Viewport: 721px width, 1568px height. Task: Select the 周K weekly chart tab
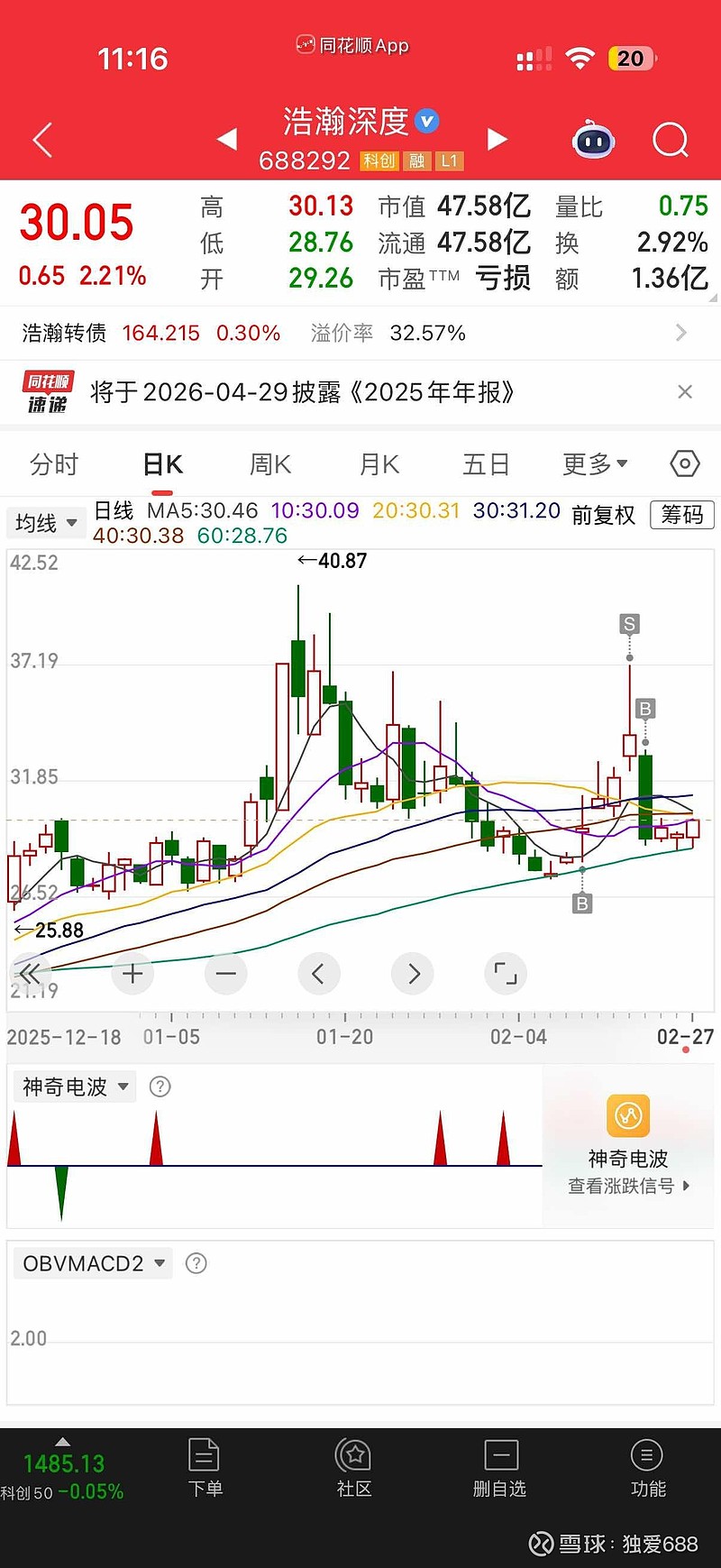coord(270,464)
